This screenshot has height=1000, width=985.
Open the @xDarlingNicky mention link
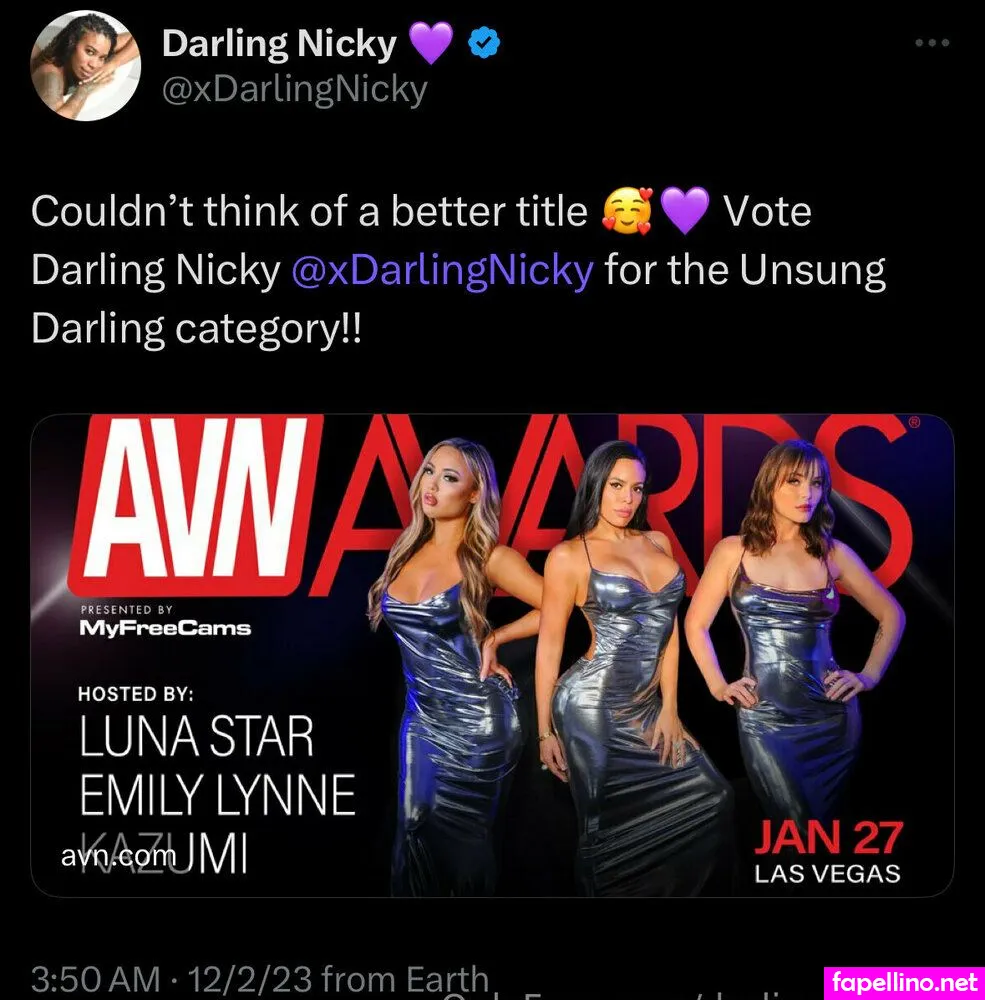point(441,272)
